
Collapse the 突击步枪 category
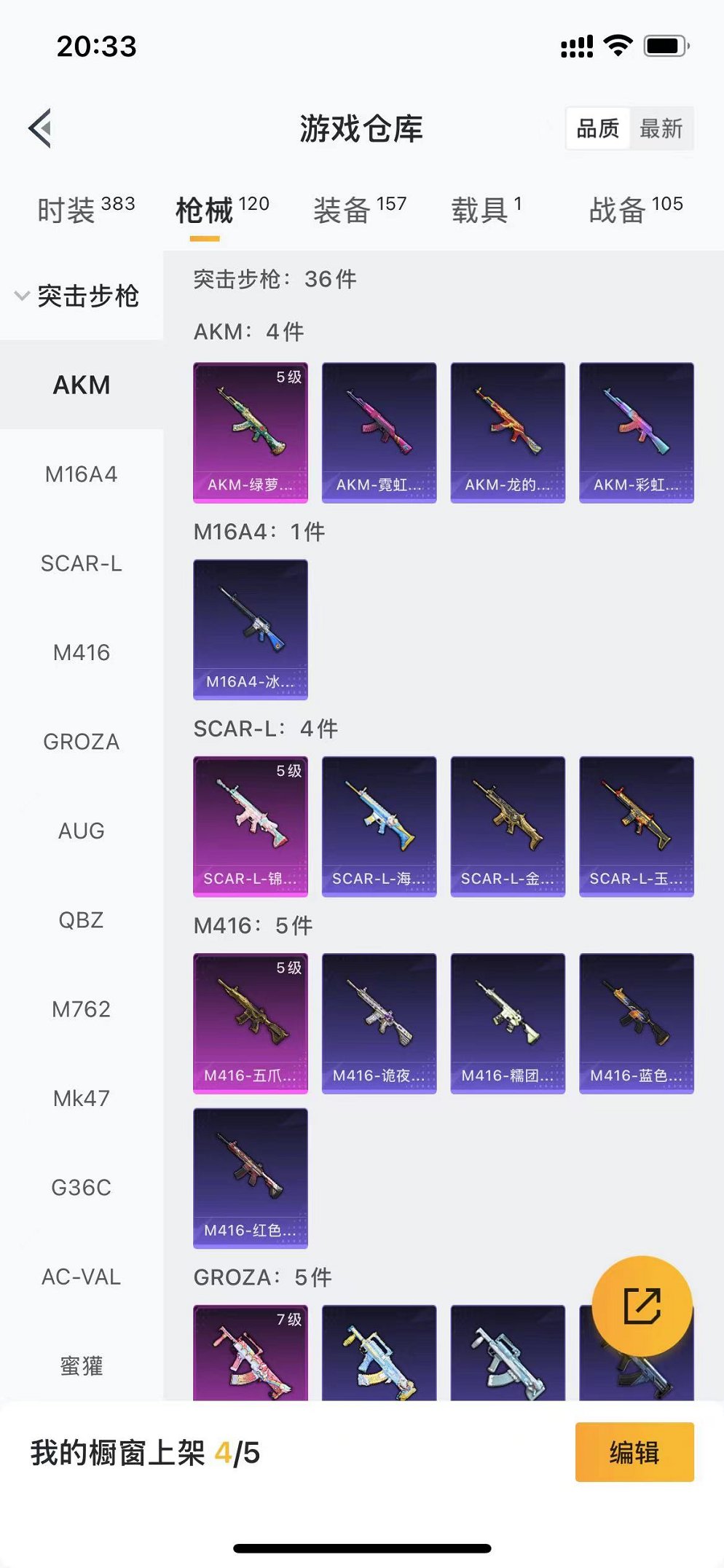click(x=78, y=296)
